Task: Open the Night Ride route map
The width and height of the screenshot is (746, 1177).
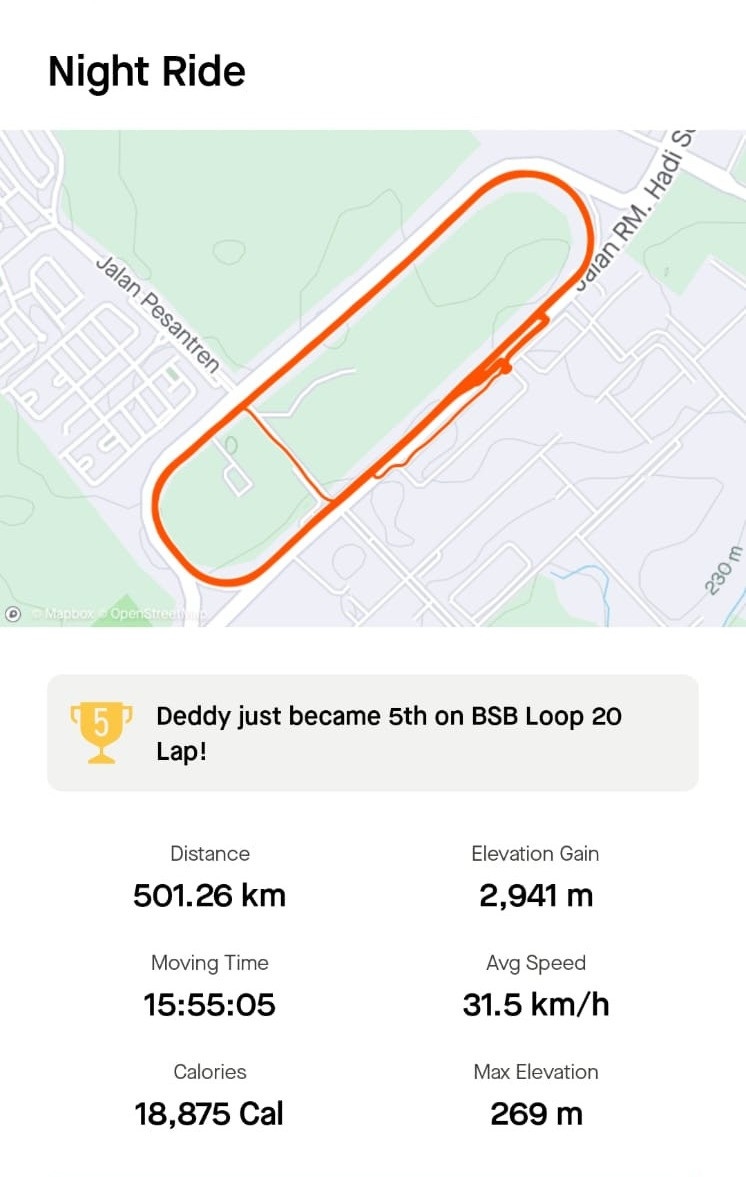Action: click(372, 377)
